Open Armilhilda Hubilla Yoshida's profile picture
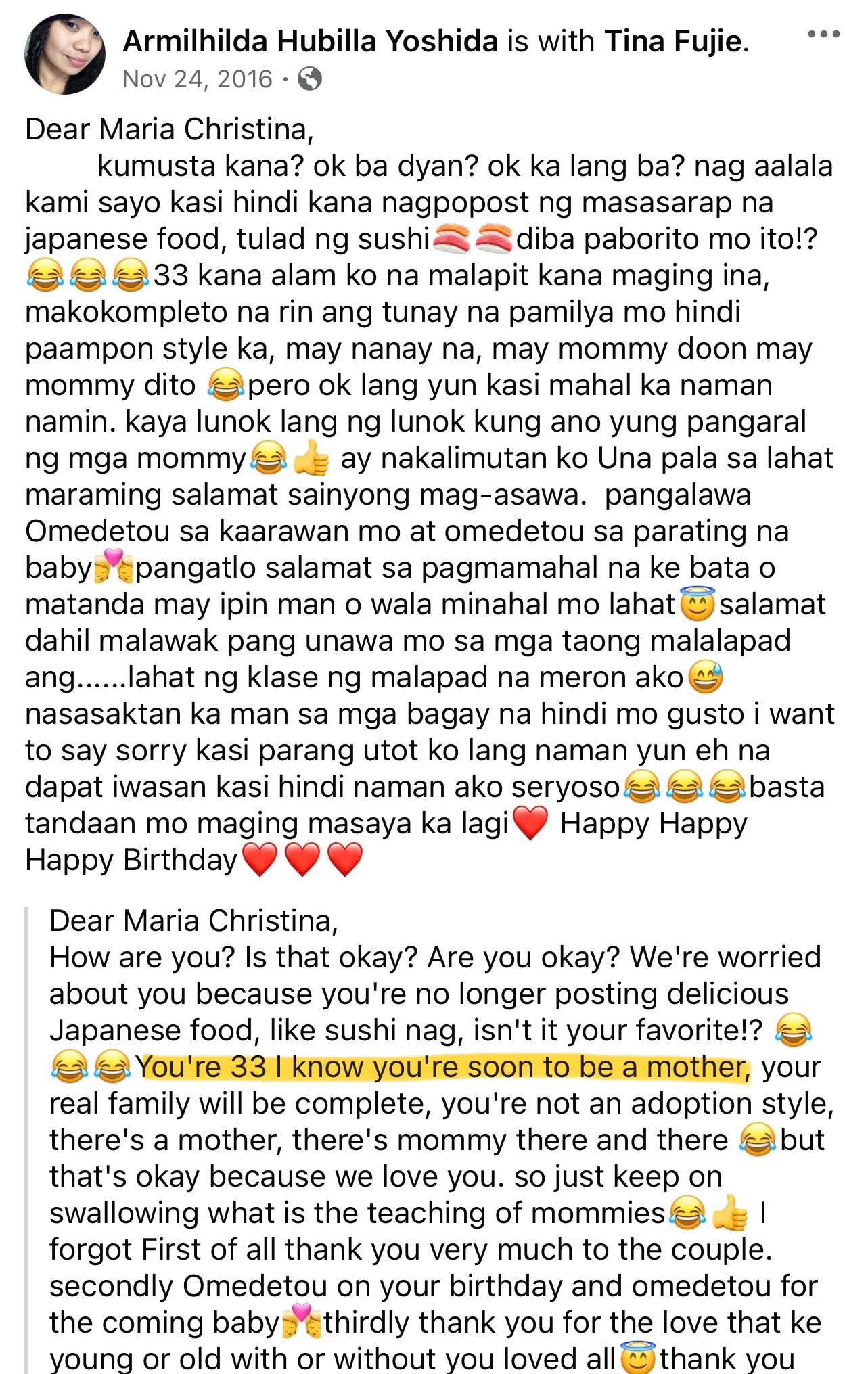868x1374 pixels. (66, 53)
